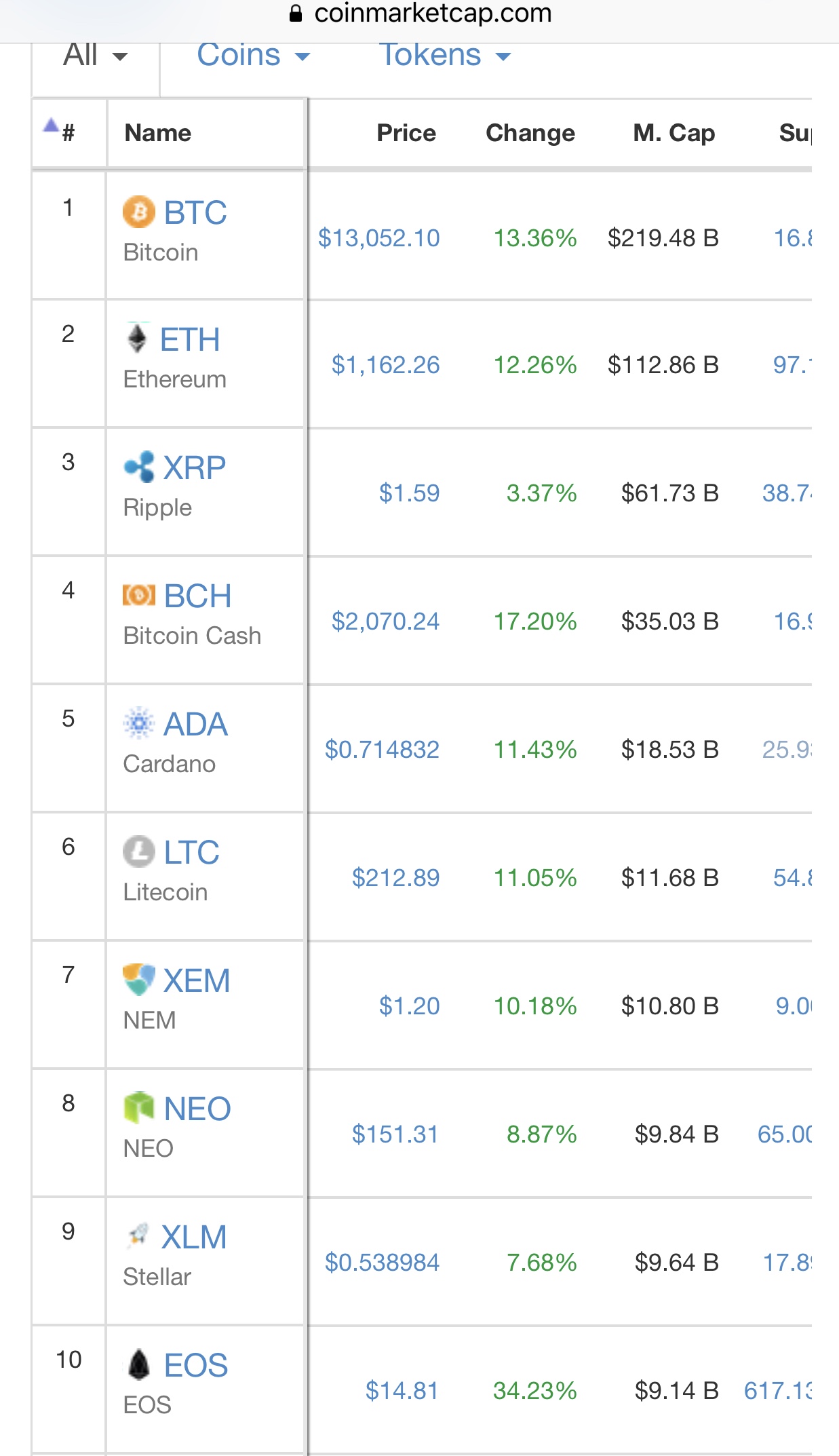Open the NEO coin page
This screenshot has width=839, height=1456.
point(197,1109)
